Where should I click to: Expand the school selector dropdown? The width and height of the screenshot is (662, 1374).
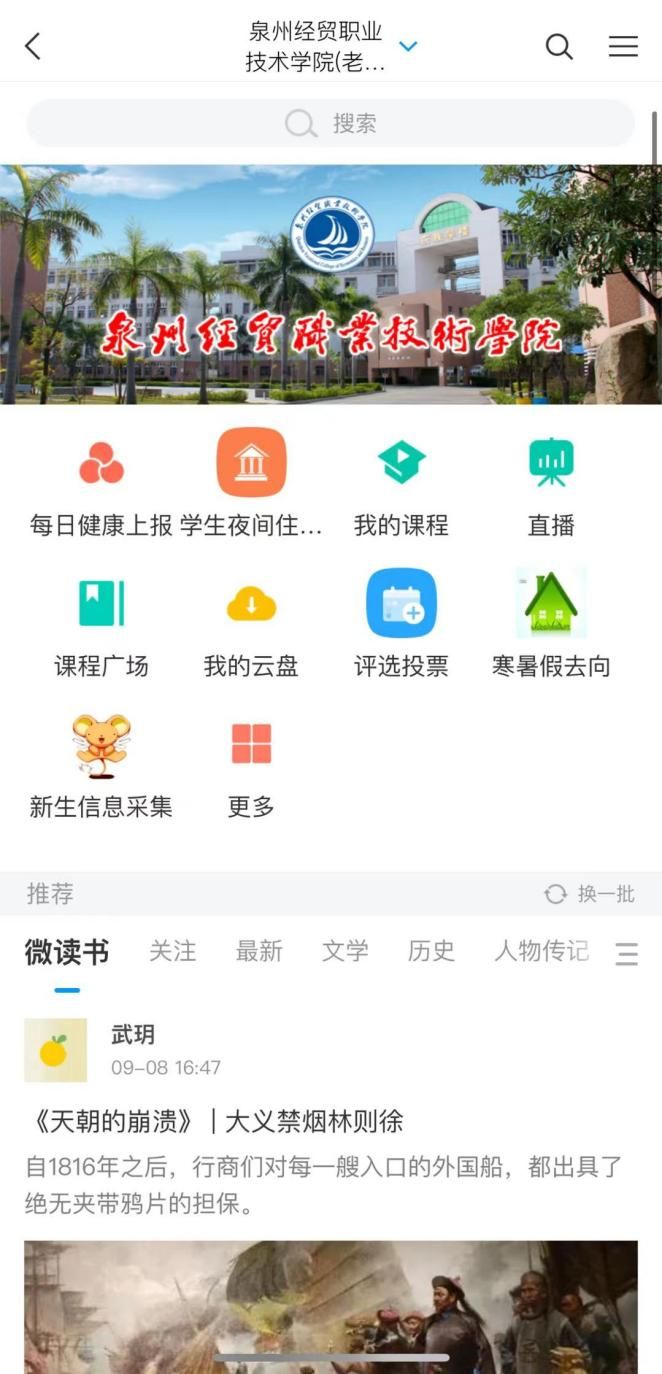click(x=408, y=46)
